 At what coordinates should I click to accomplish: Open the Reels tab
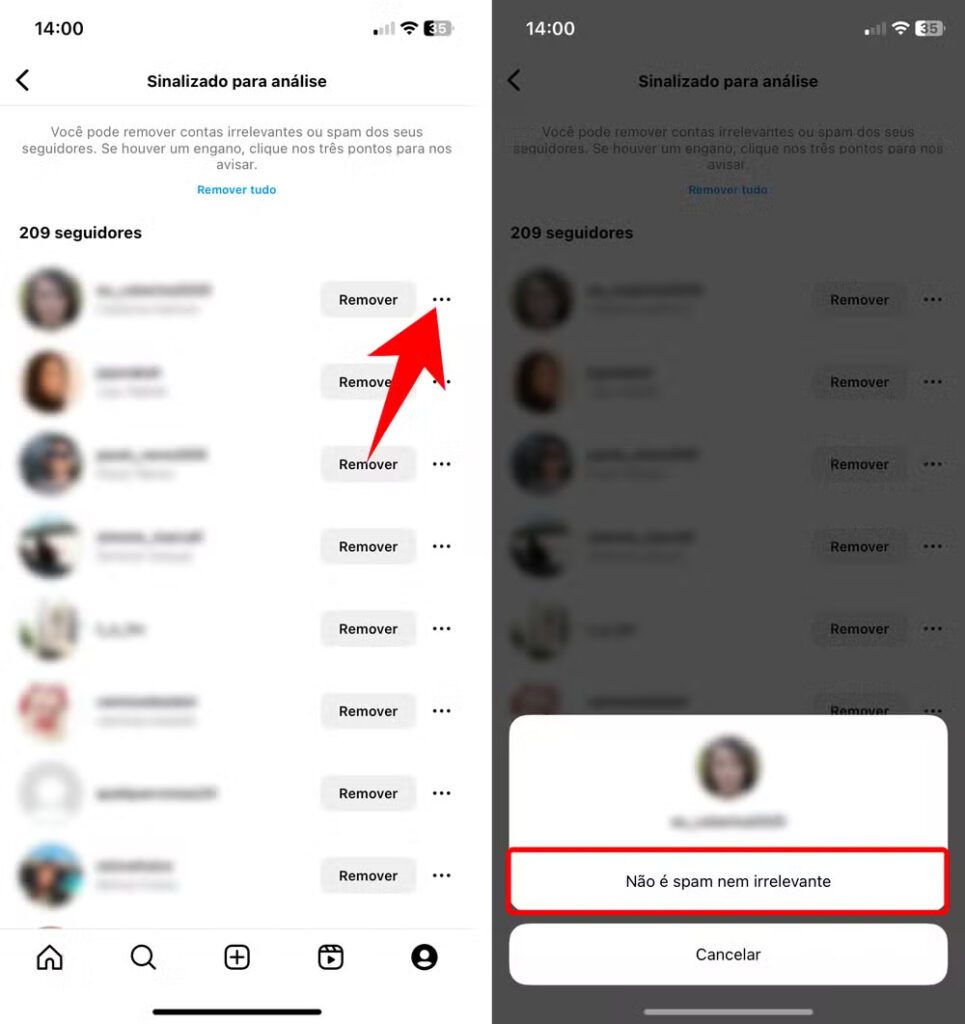coord(330,957)
